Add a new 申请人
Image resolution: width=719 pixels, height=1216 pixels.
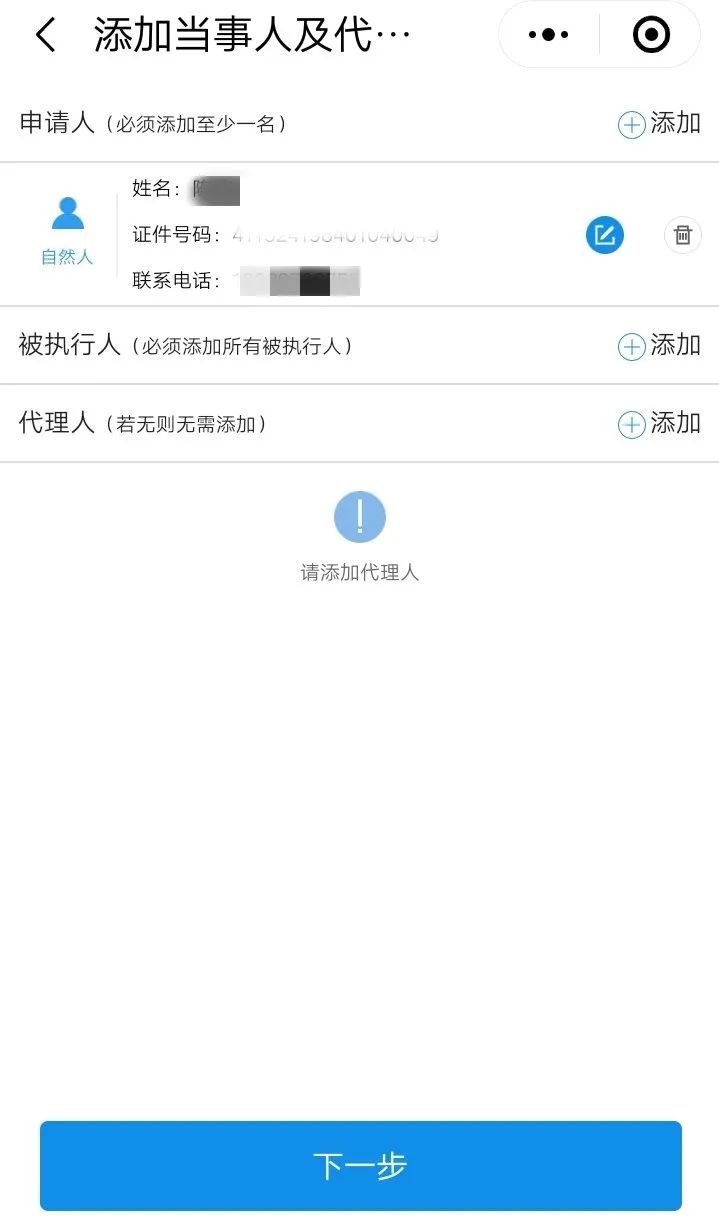pos(659,123)
